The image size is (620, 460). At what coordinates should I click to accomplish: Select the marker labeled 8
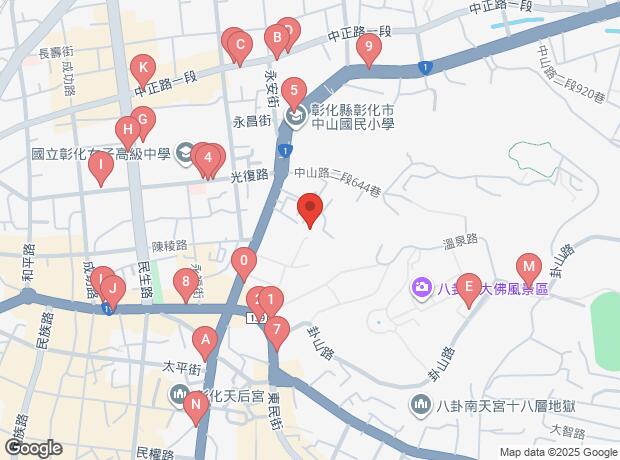[x=185, y=283]
